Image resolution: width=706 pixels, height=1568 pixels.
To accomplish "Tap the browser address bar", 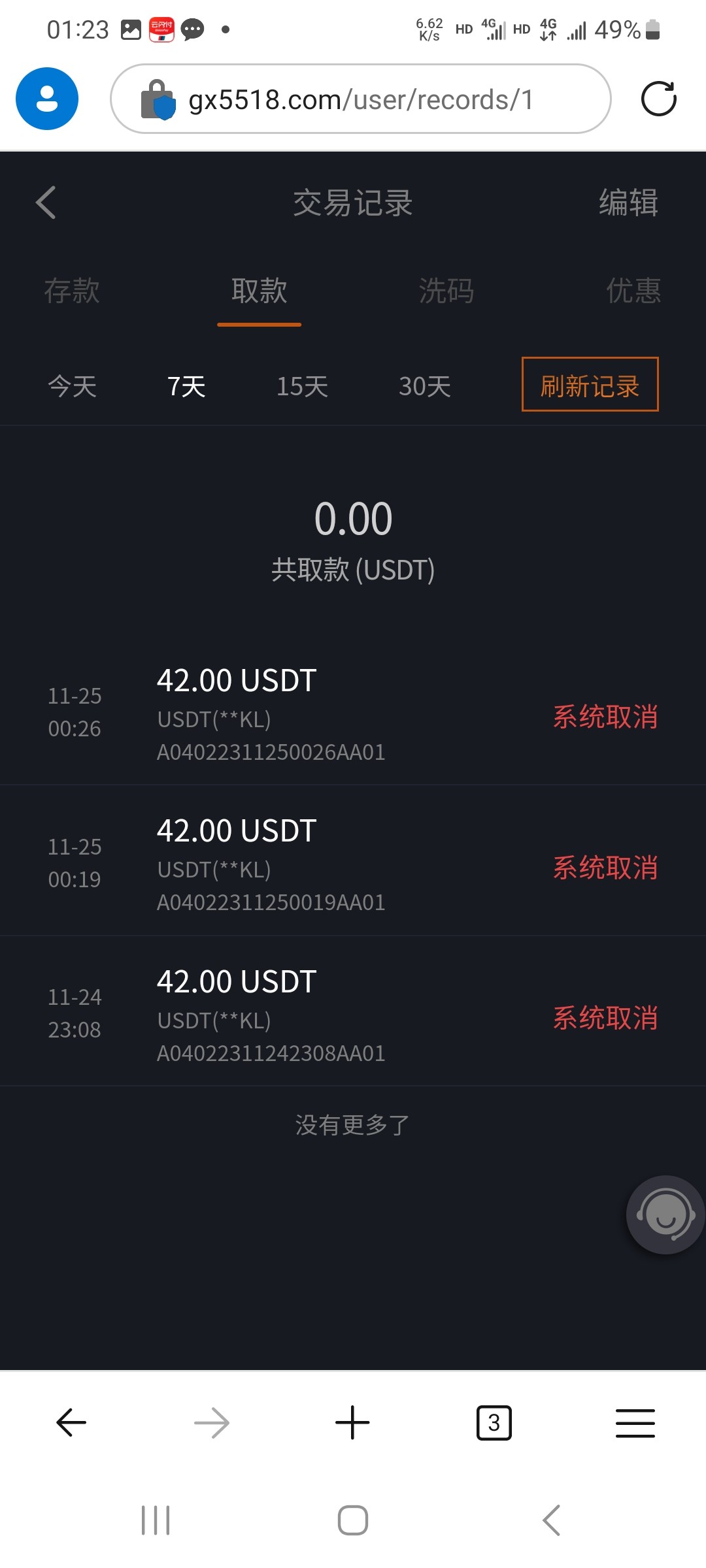I will pyautogui.click(x=361, y=99).
